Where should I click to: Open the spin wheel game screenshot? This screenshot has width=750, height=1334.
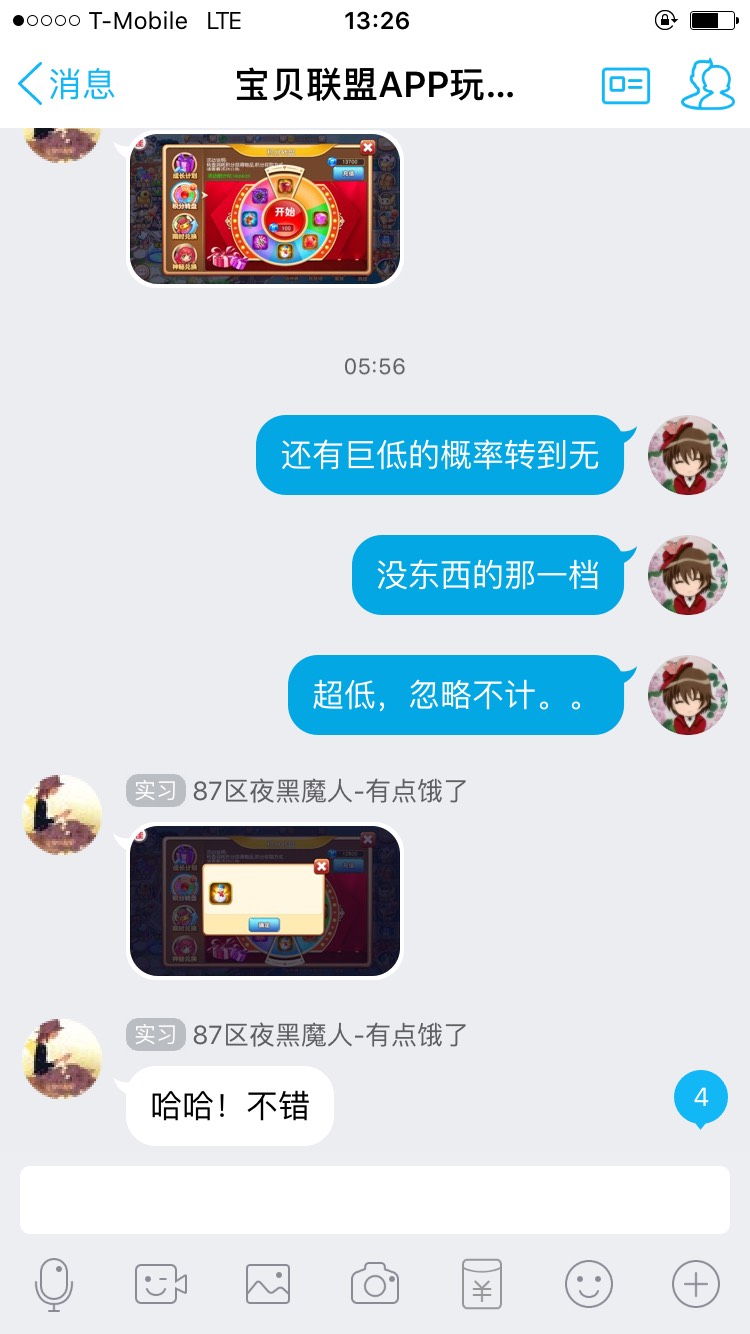point(265,208)
